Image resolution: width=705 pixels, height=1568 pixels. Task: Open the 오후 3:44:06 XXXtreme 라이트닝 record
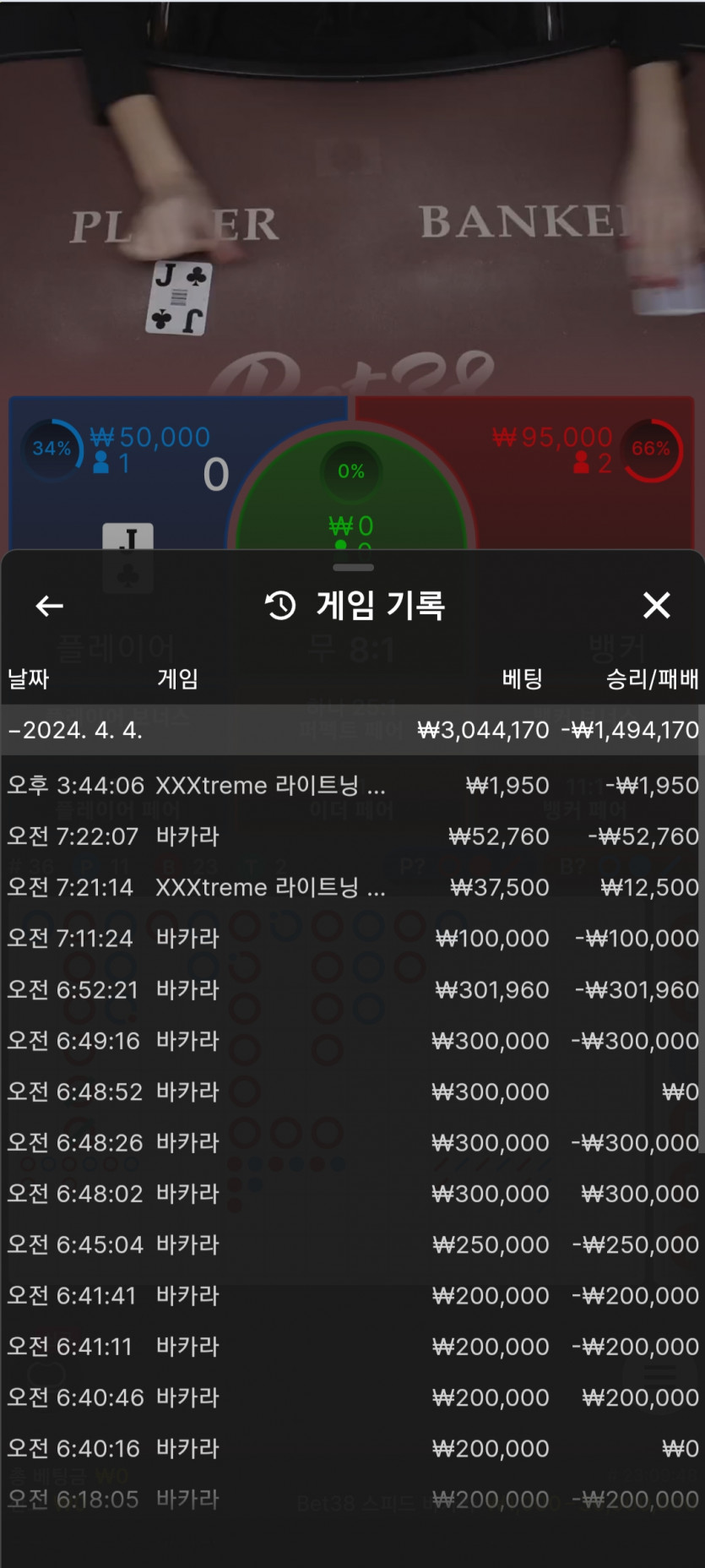click(352, 786)
